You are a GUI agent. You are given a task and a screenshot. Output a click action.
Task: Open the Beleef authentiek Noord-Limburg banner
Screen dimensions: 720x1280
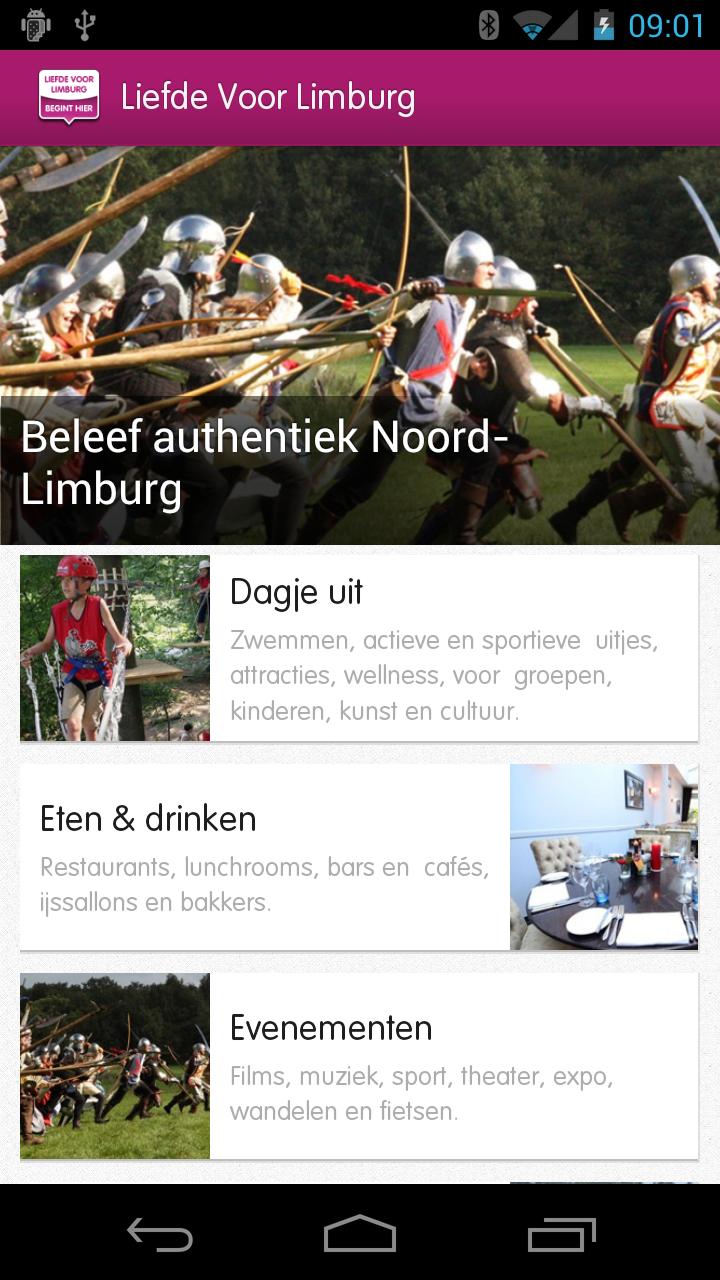pos(360,345)
